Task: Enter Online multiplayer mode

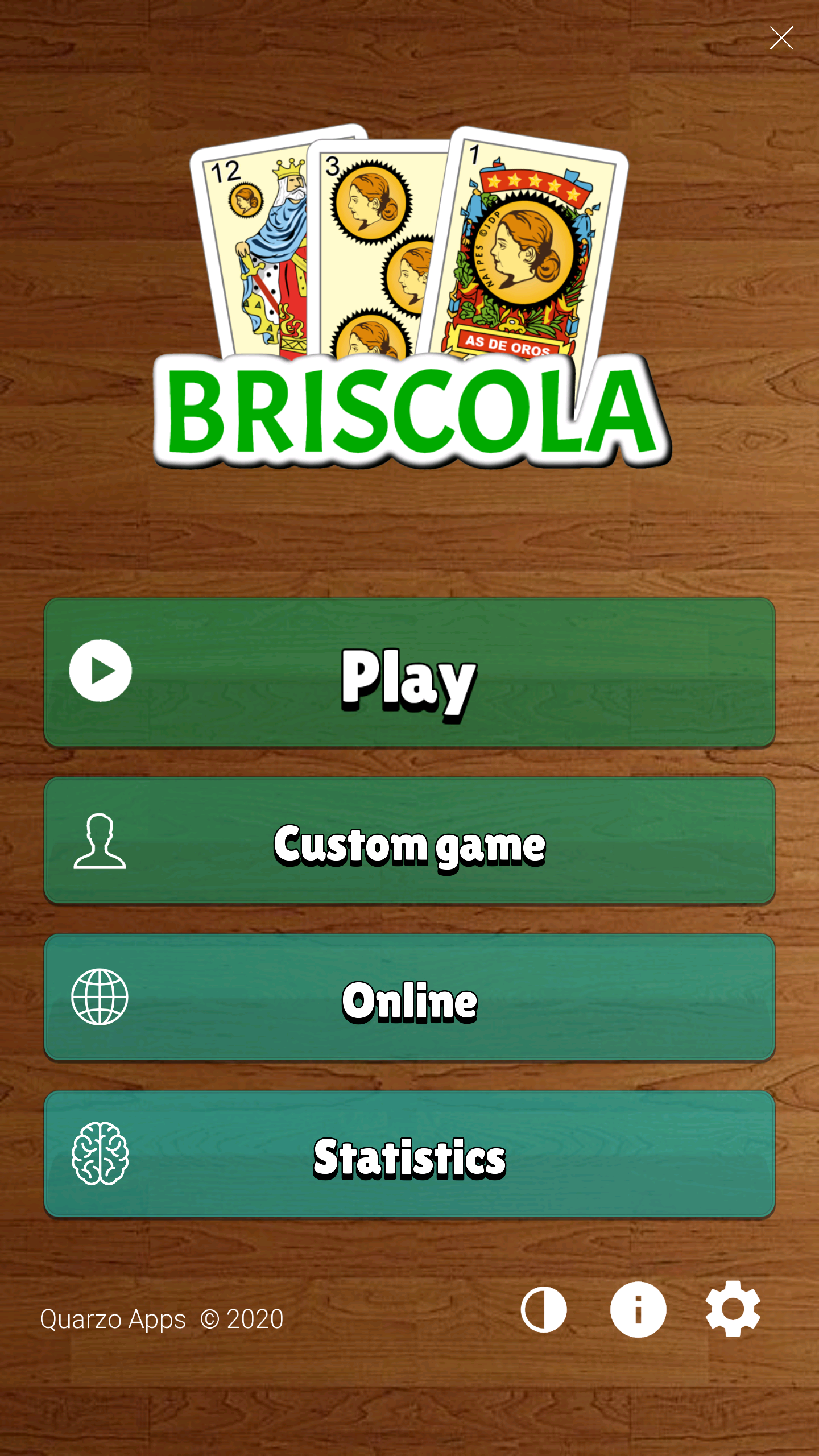Action: click(x=409, y=998)
